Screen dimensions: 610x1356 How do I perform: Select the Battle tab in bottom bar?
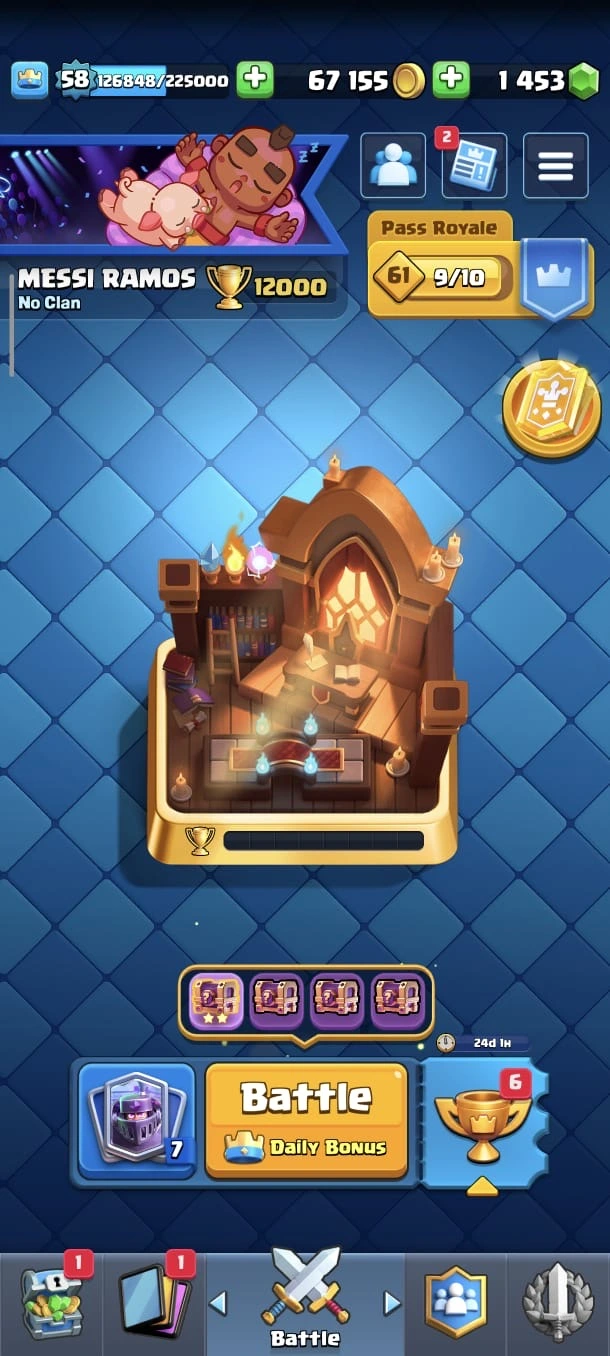(305, 1300)
